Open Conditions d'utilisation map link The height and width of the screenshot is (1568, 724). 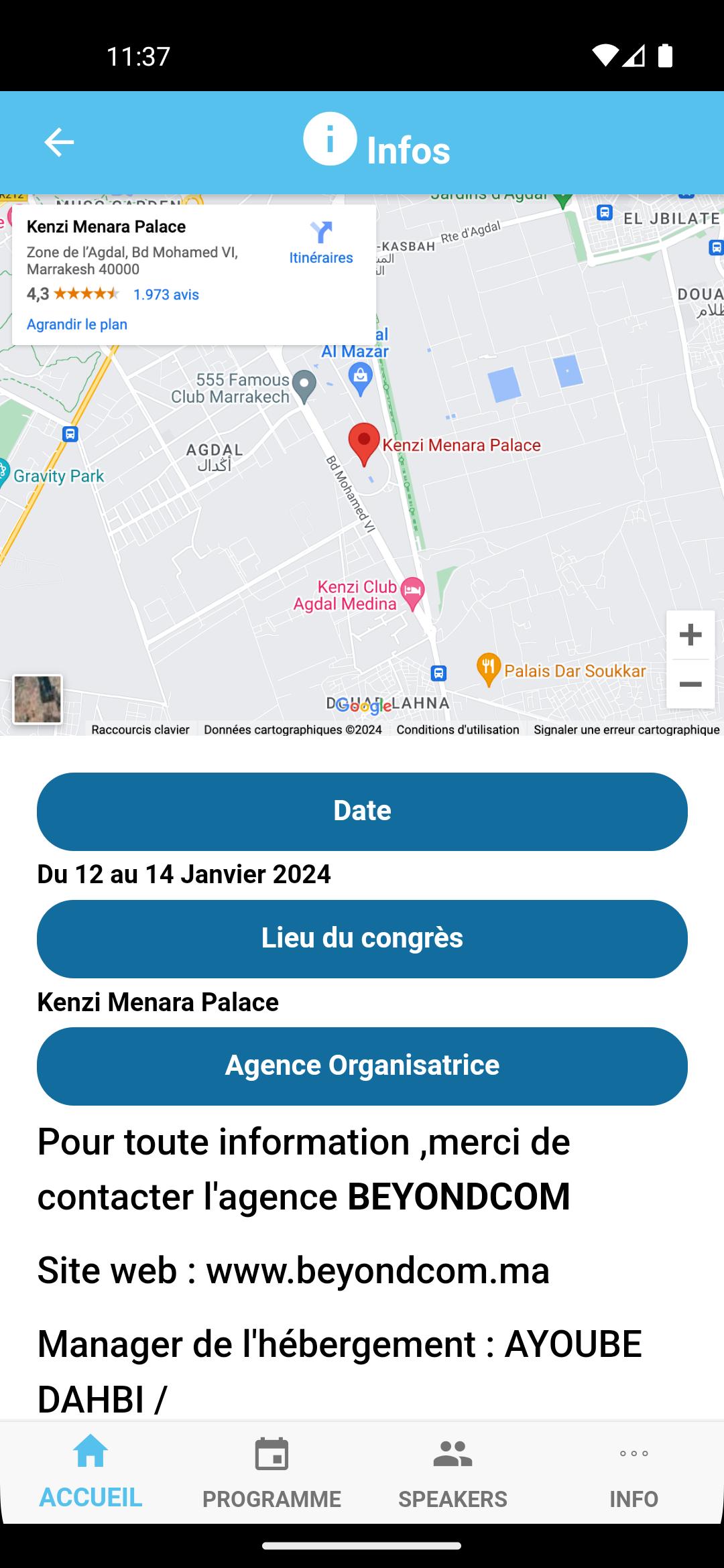458,730
